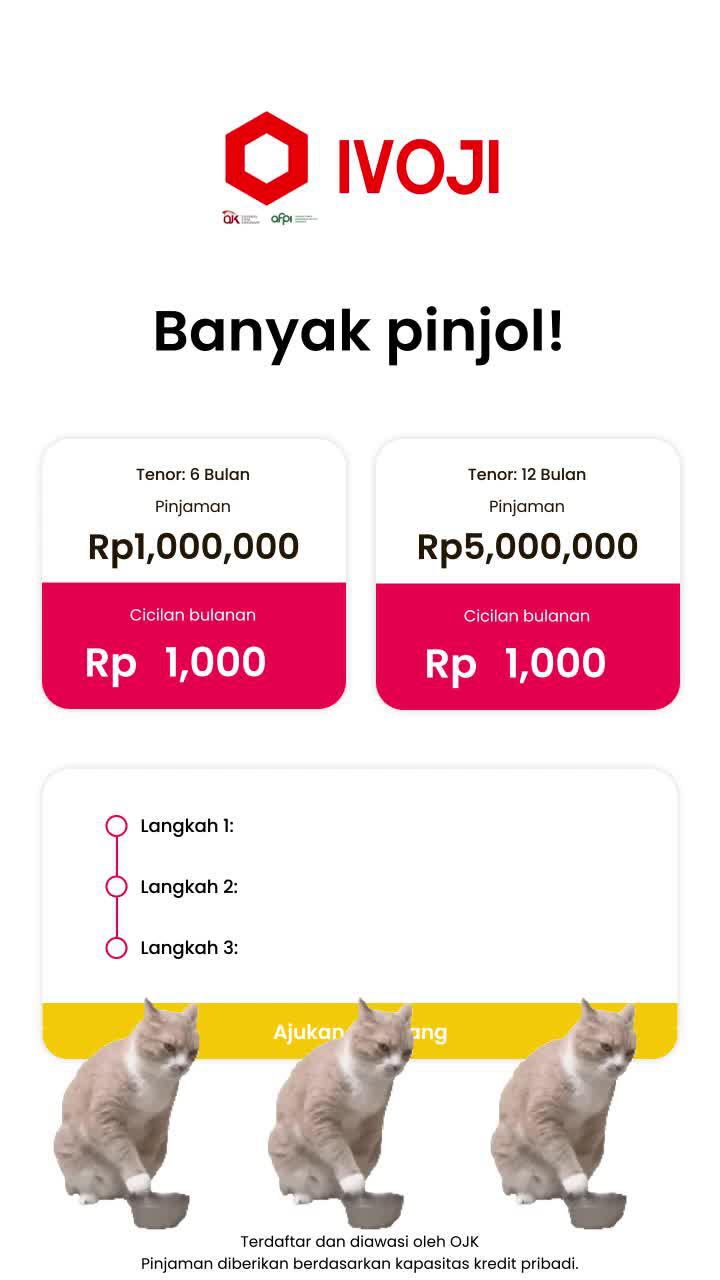Click the leftmost cat image
Image resolution: width=720 pixels, height=1280 pixels.
125,1110
